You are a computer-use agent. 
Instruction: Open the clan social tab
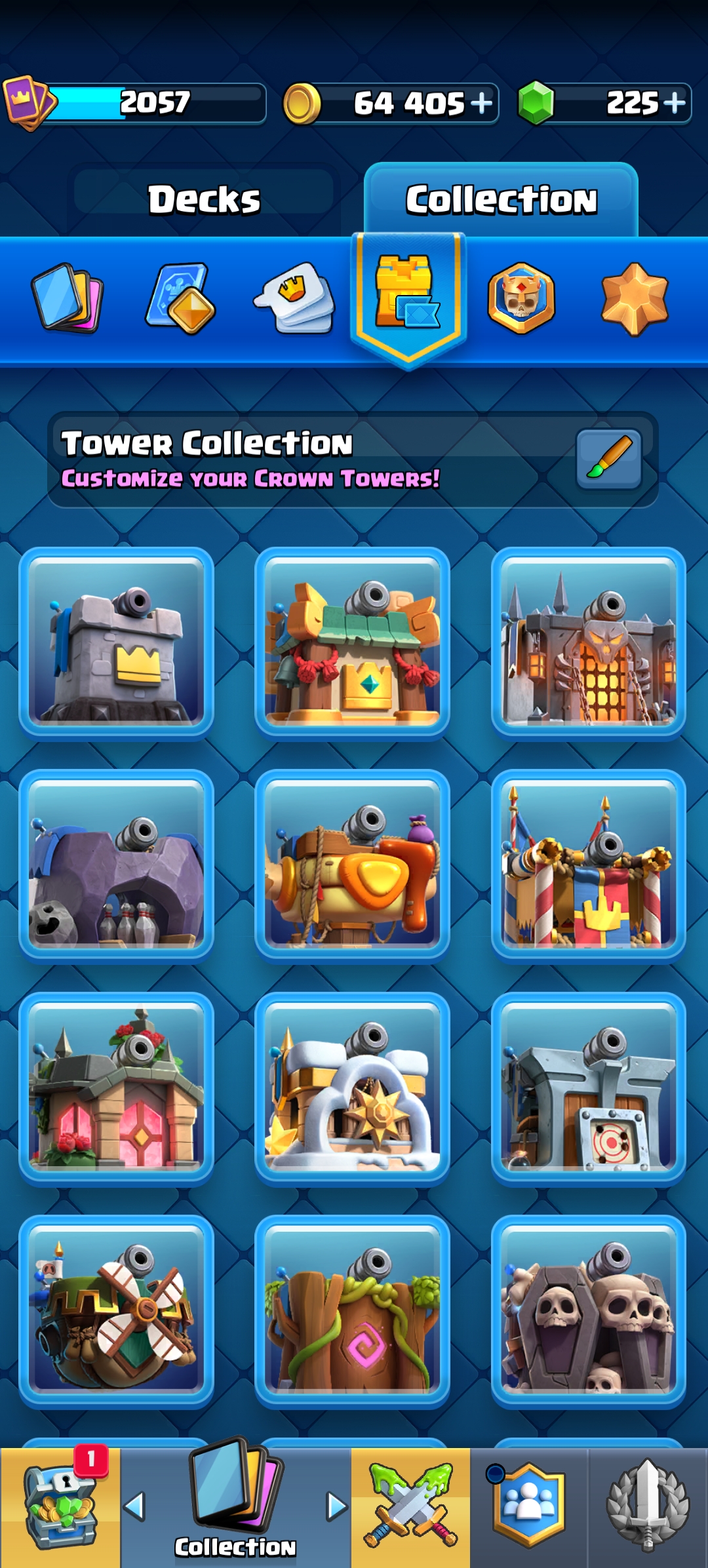pyautogui.click(x=528, y=1508)
